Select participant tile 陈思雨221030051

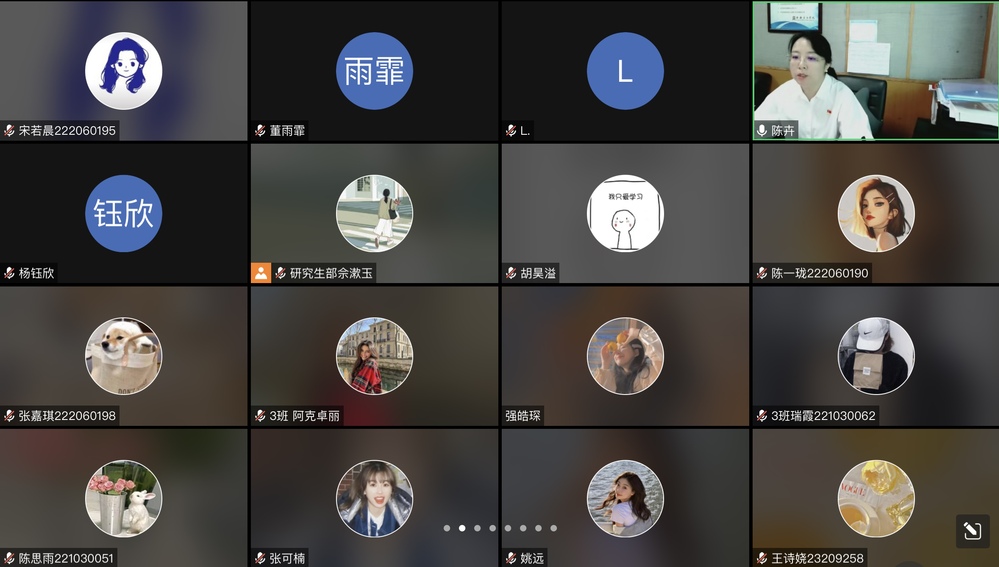tap(124, 498)
